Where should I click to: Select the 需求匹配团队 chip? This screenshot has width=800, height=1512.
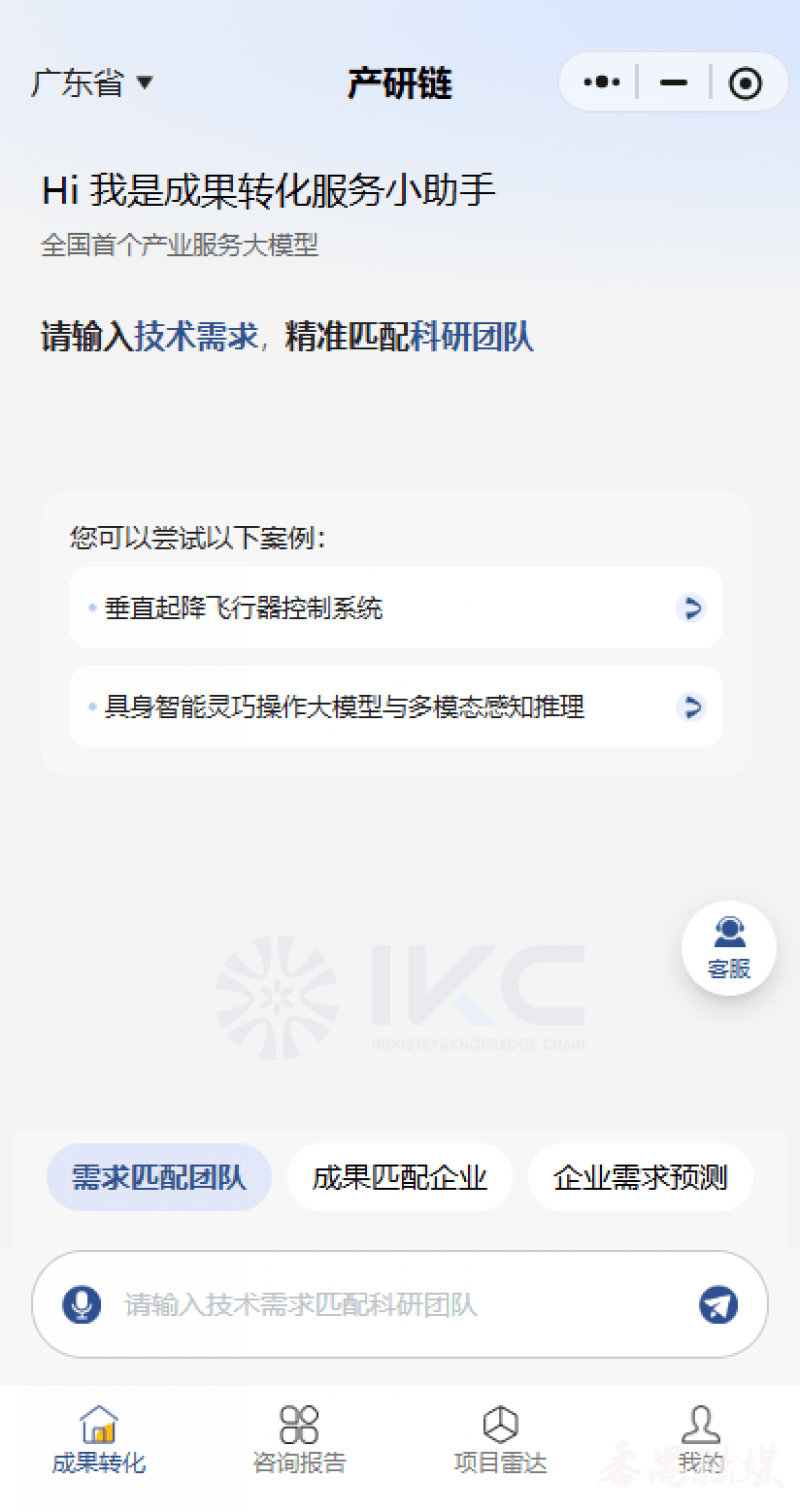[159, 1177]
